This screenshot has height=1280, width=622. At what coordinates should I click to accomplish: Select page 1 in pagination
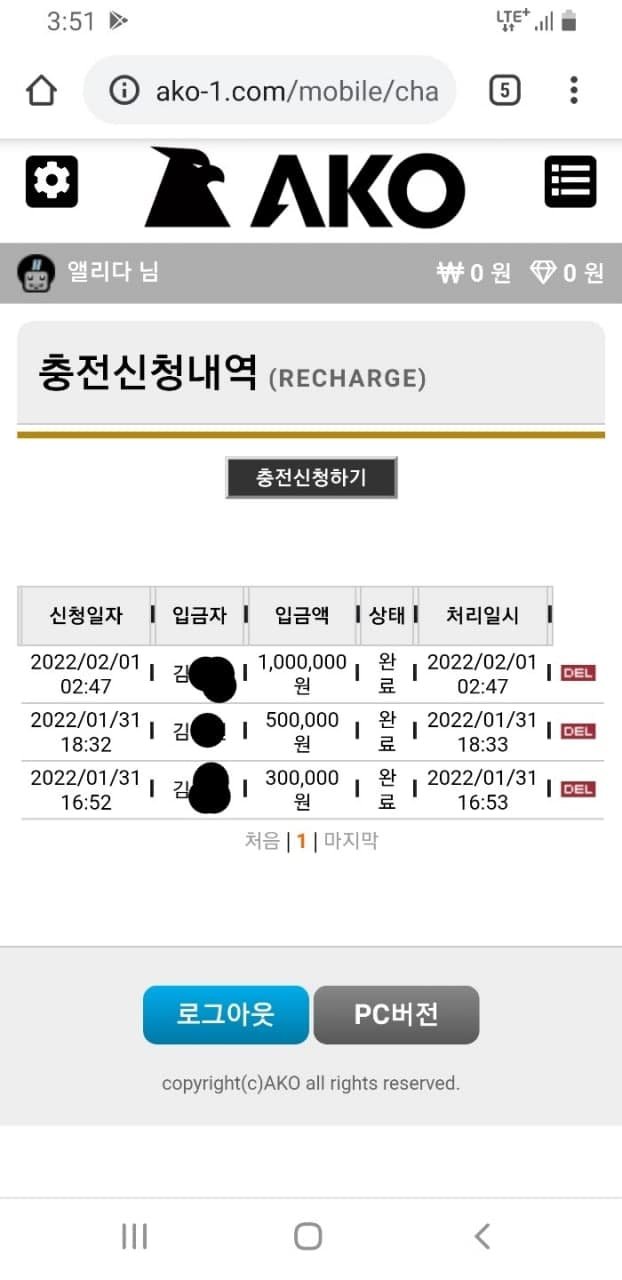click(301, 841)
